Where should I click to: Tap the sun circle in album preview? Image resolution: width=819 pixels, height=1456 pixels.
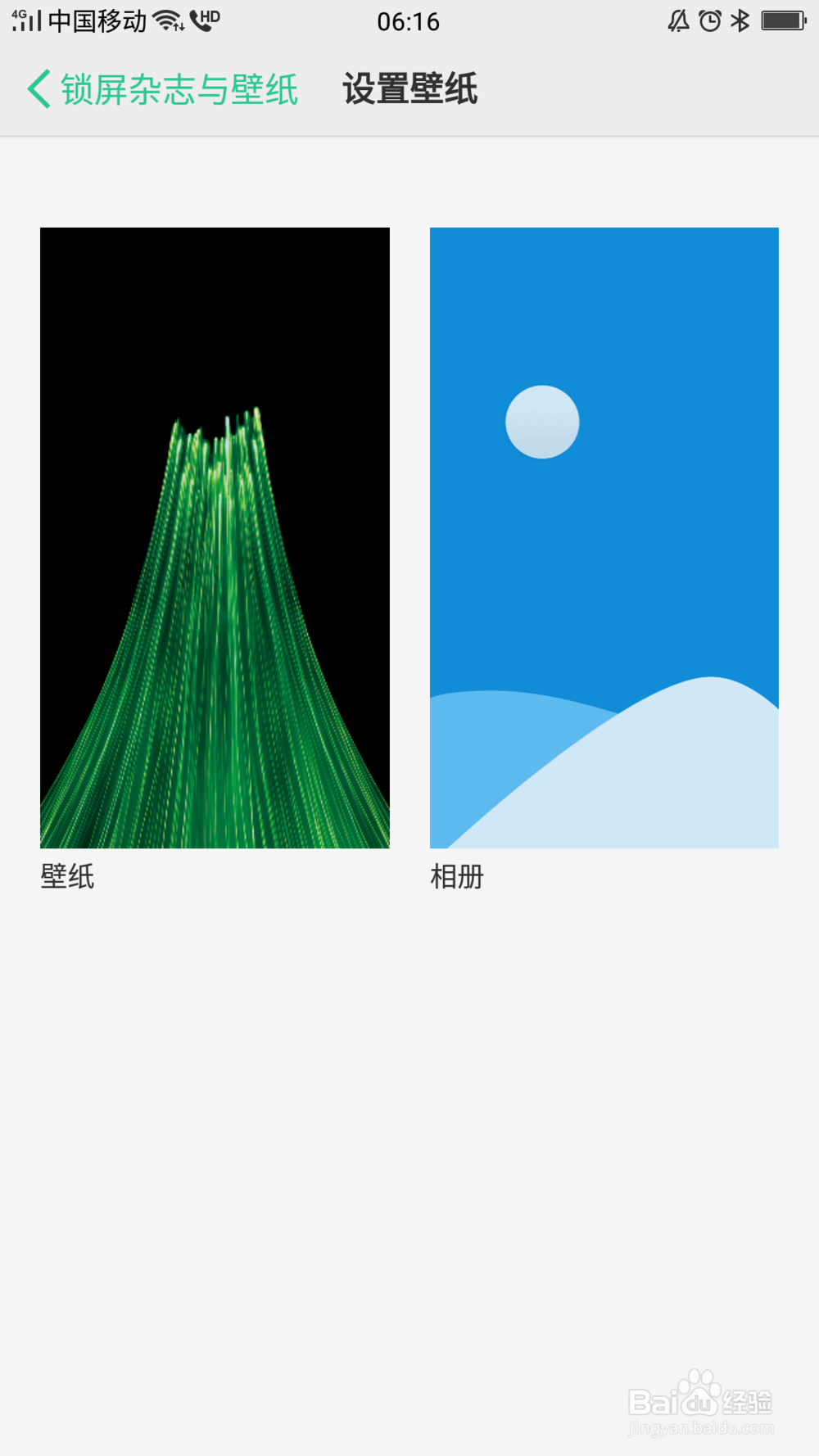click(x=543, y=422)
